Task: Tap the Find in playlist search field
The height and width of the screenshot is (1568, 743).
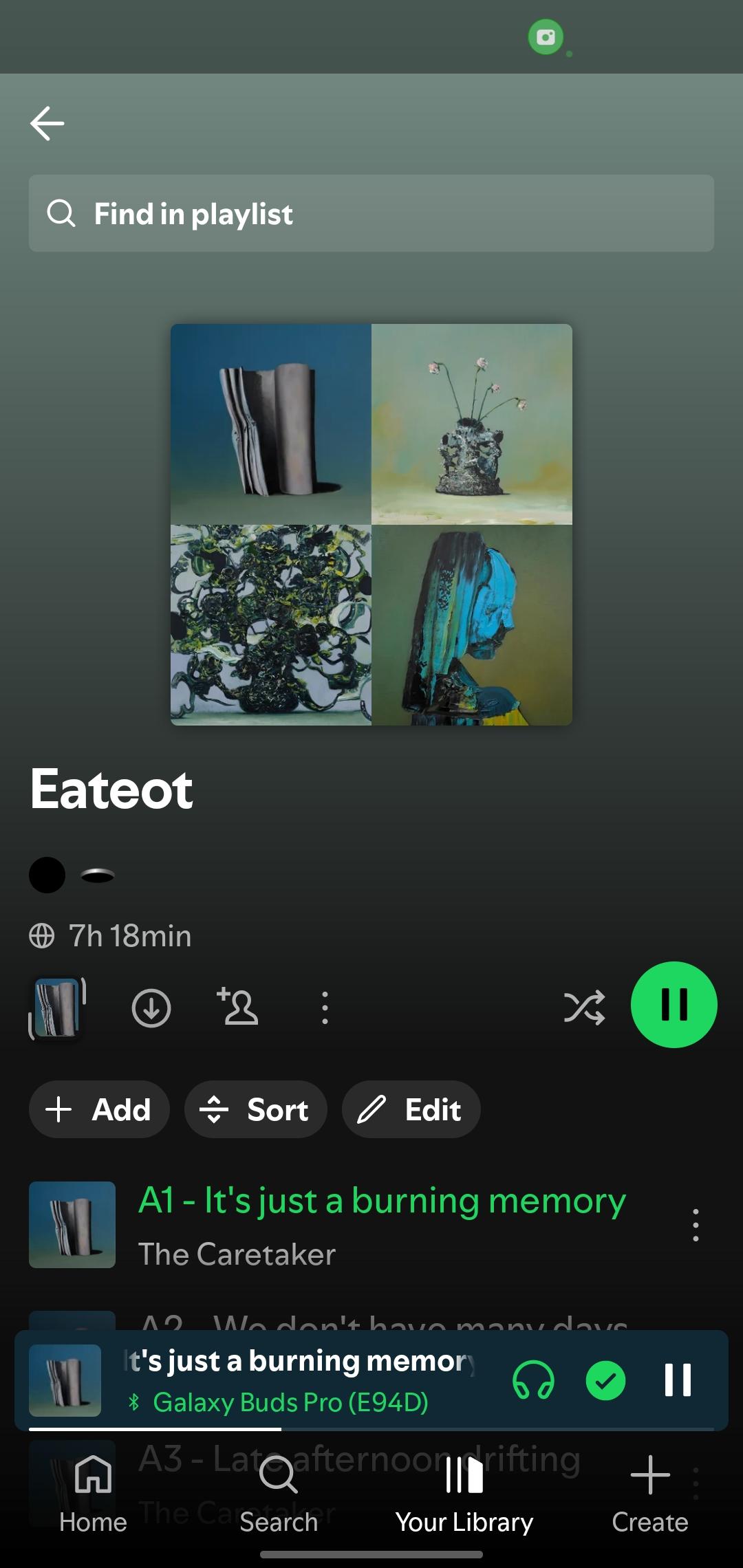Action: [371, 213]
